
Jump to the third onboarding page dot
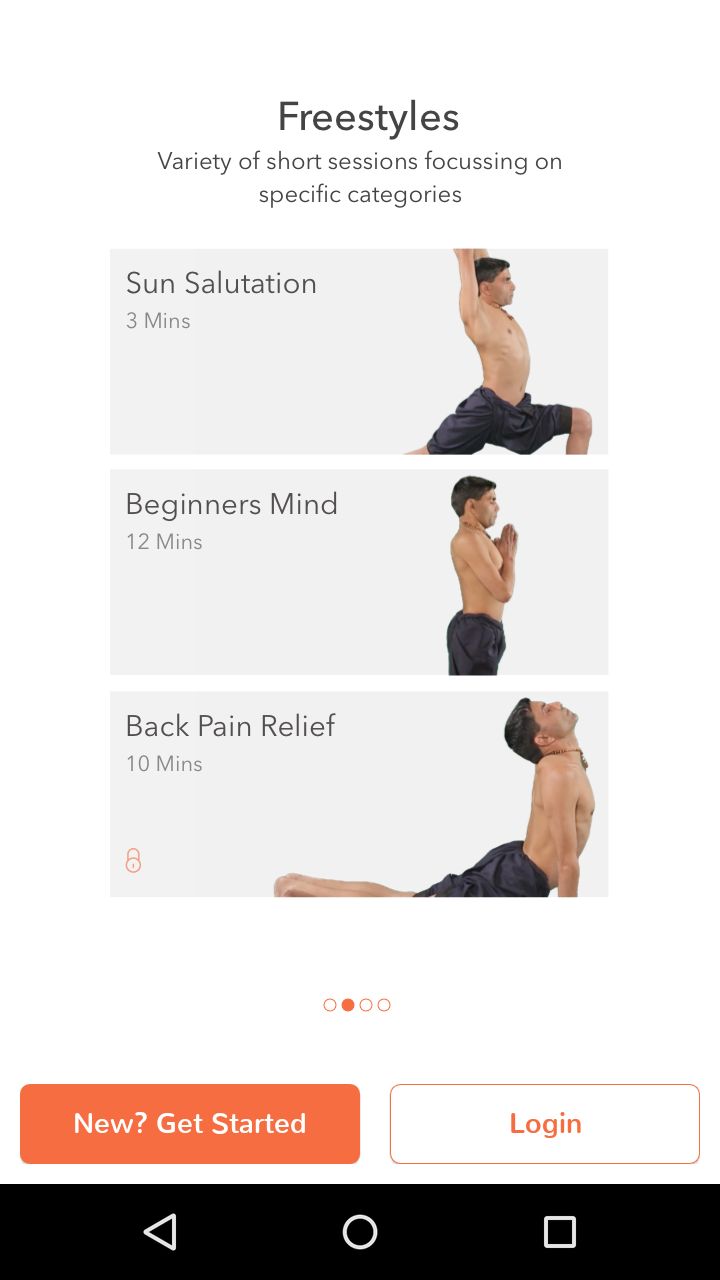[x=366, y=1005]
